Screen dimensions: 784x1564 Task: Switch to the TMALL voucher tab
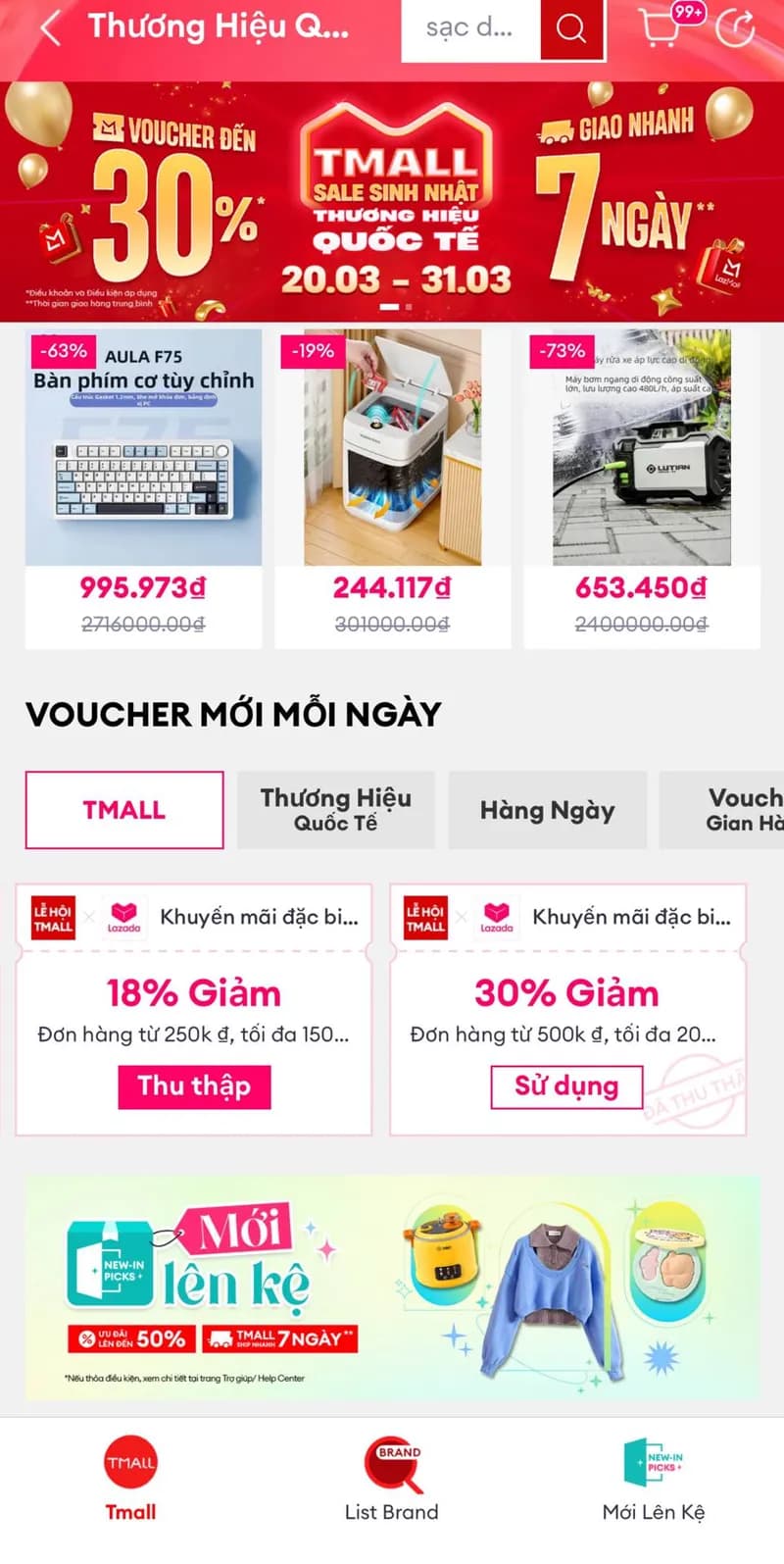(123, 810)
